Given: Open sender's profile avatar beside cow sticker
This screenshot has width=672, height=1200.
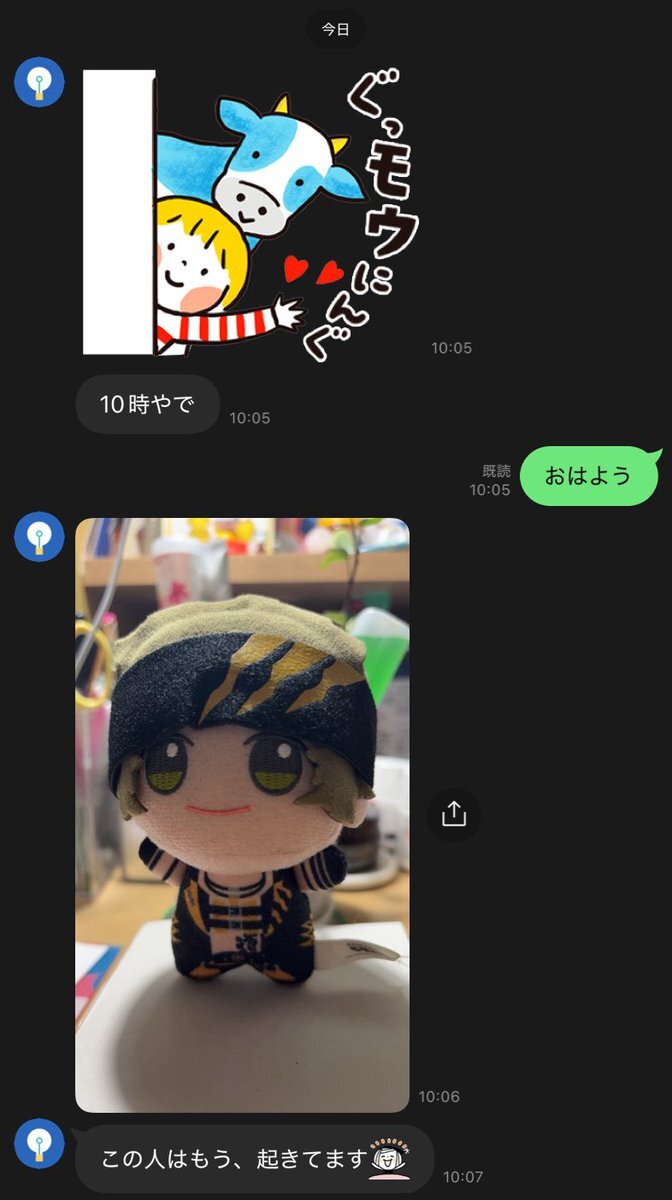Looking at the screenshot, I should [x=39, y=82].
